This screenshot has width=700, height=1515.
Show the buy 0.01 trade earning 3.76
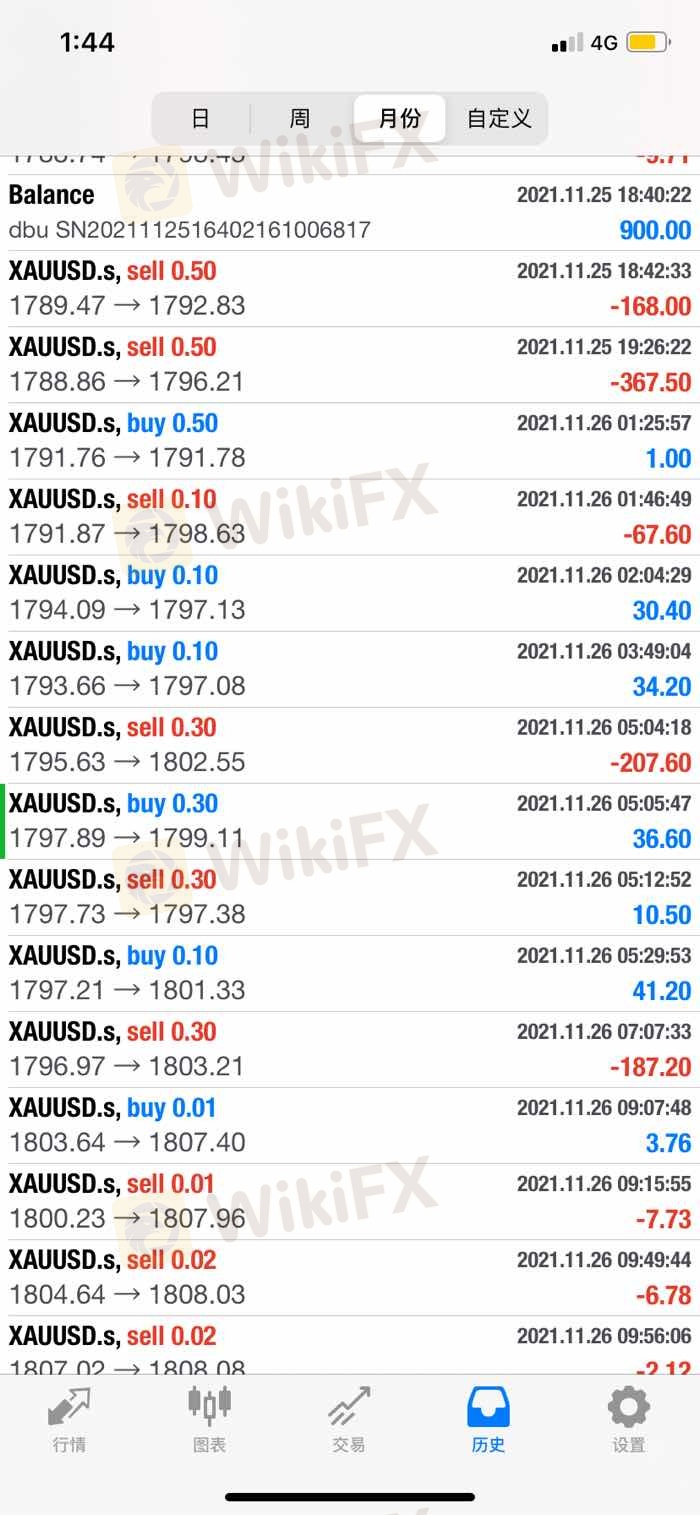click(350, 1124)
